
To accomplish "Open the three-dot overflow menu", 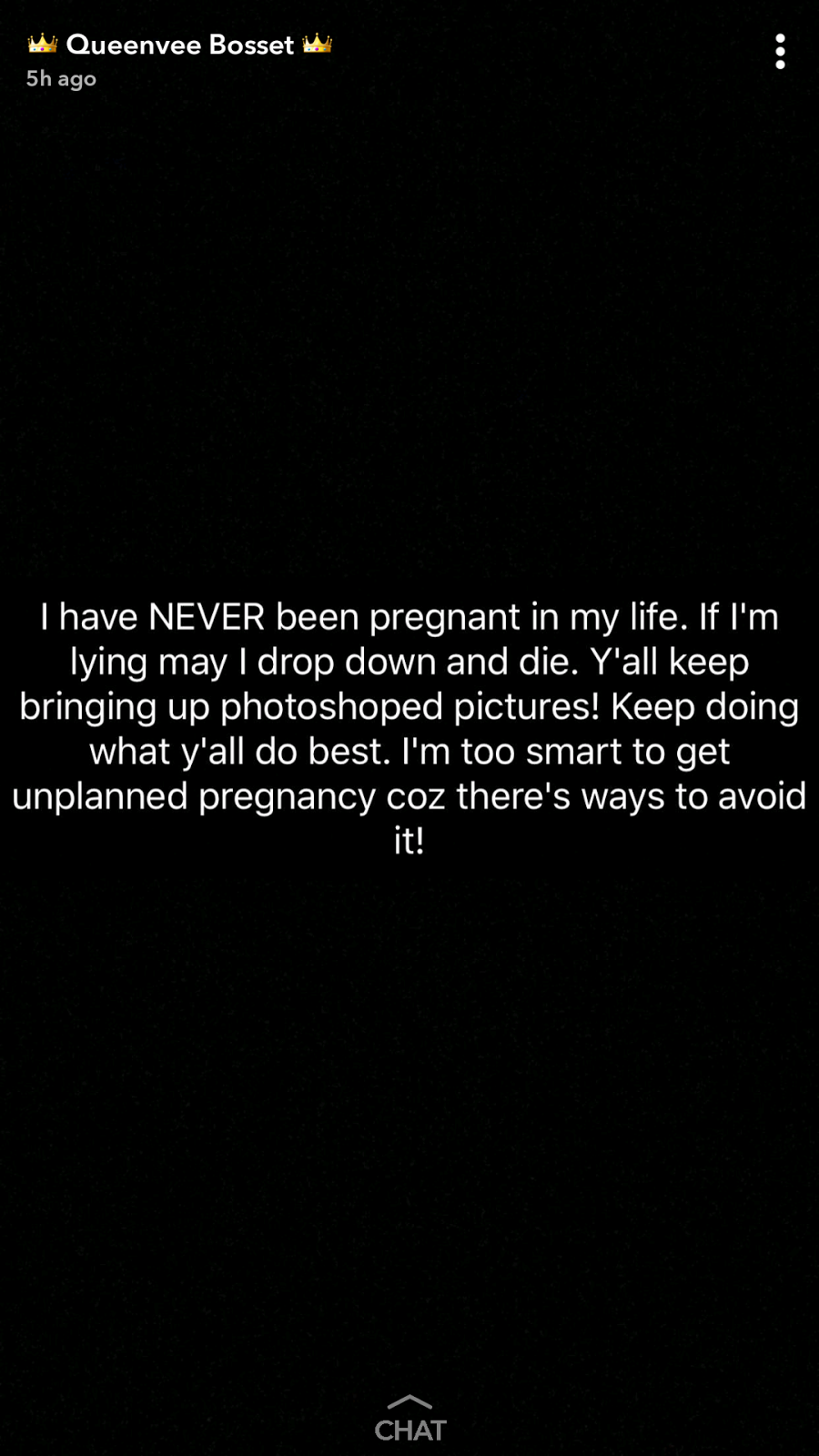I will coord(780,52).
